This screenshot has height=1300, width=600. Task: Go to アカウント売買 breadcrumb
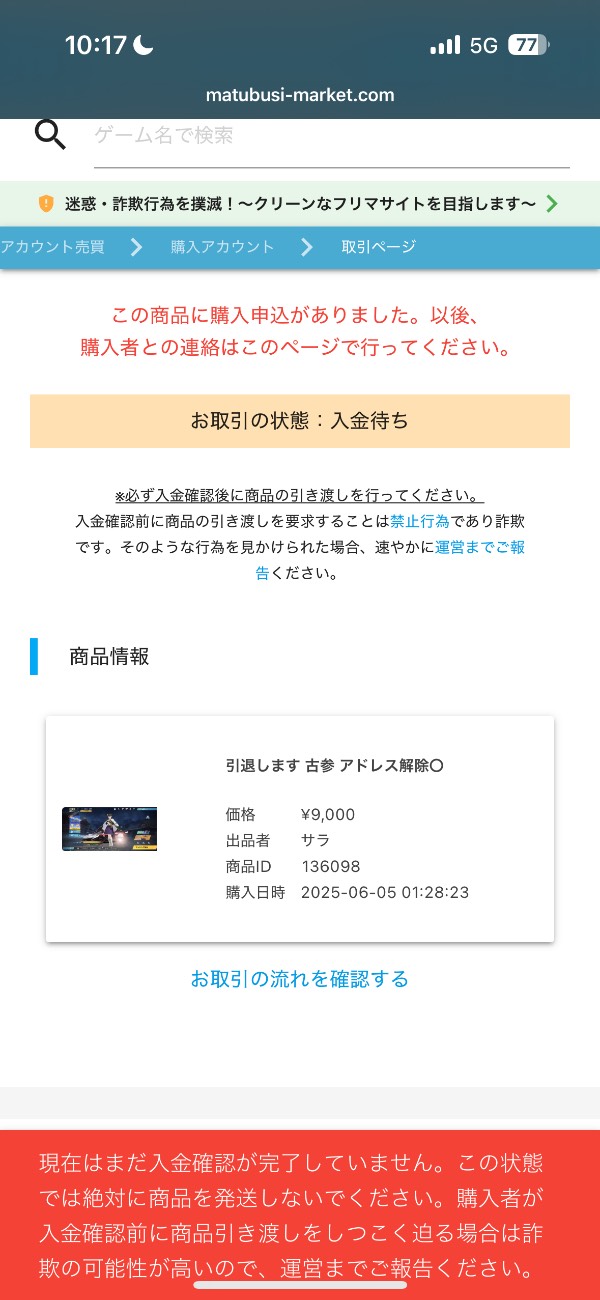tap(53, 247)
